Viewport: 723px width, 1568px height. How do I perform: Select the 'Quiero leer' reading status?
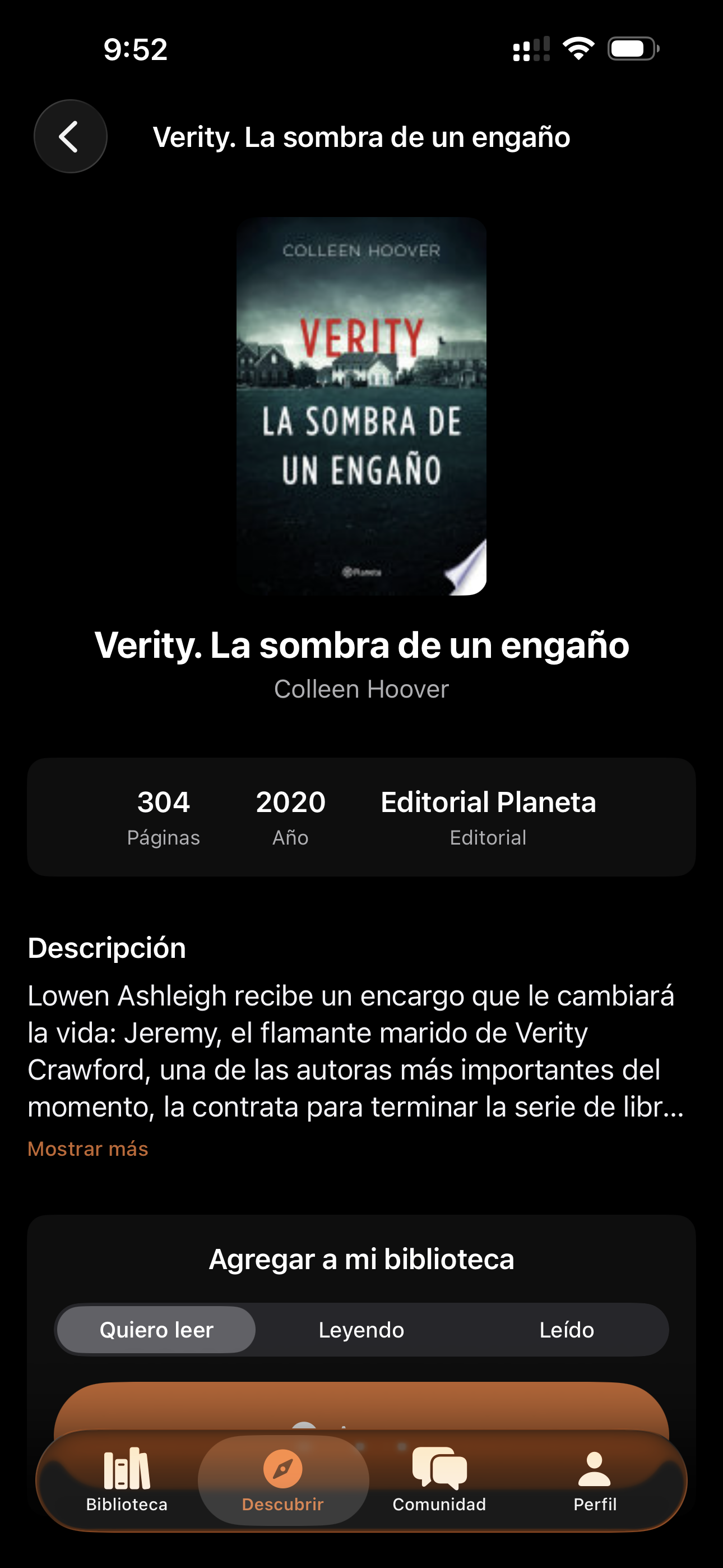pos(156,1330)
